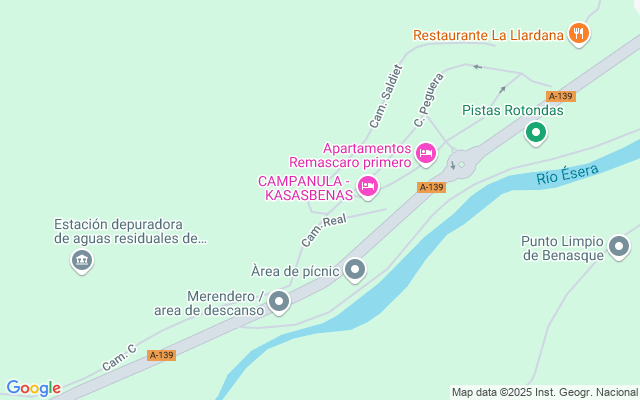Open CAMPANULA - KASASBENAS lodging pin
640x400 pixels.
pyautogui.click(x=368, y=187)
